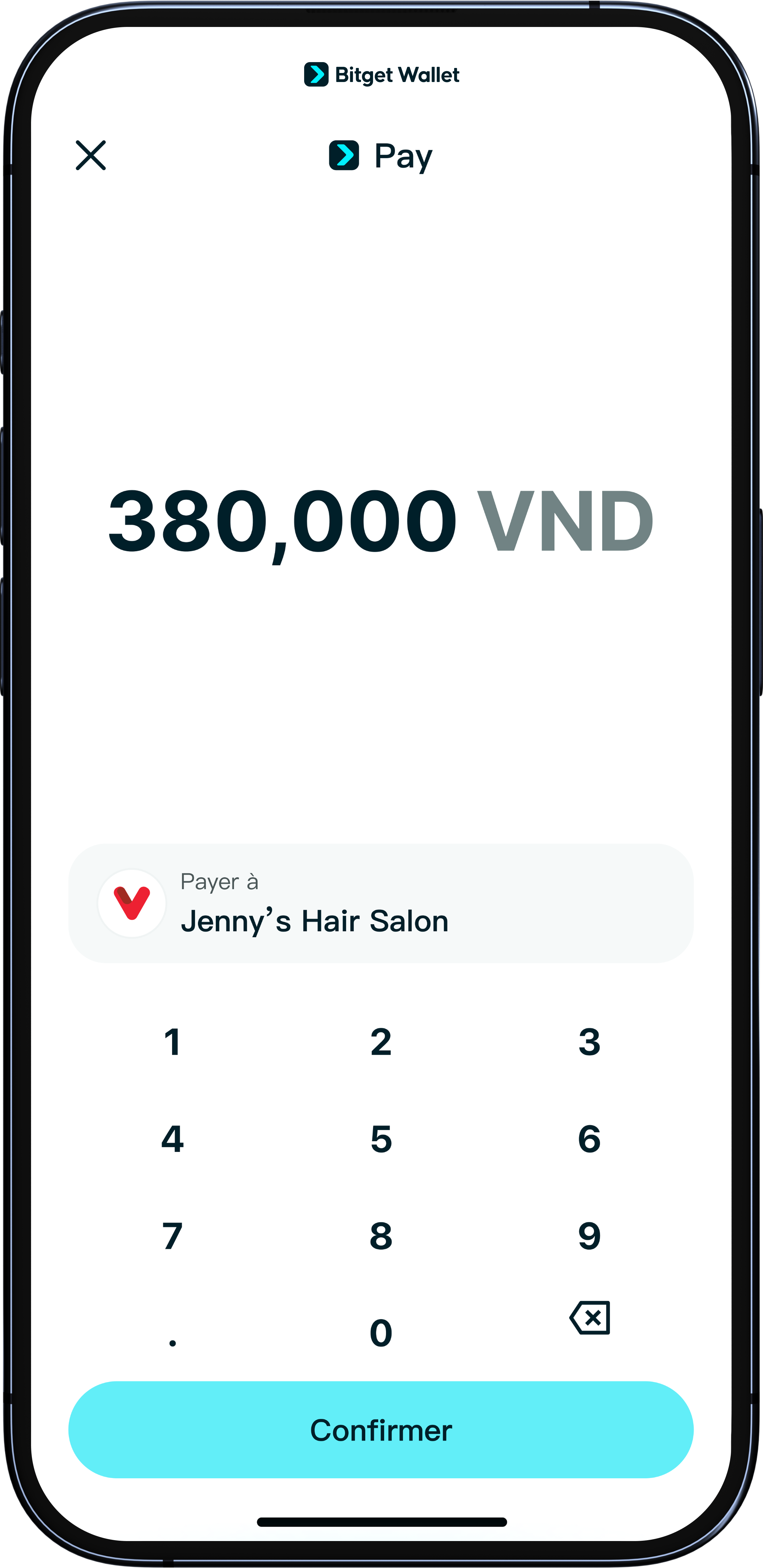This screenshot has height=1568, width=763.
Task: Tap keypad digit 4
Action: (173, 1139)
